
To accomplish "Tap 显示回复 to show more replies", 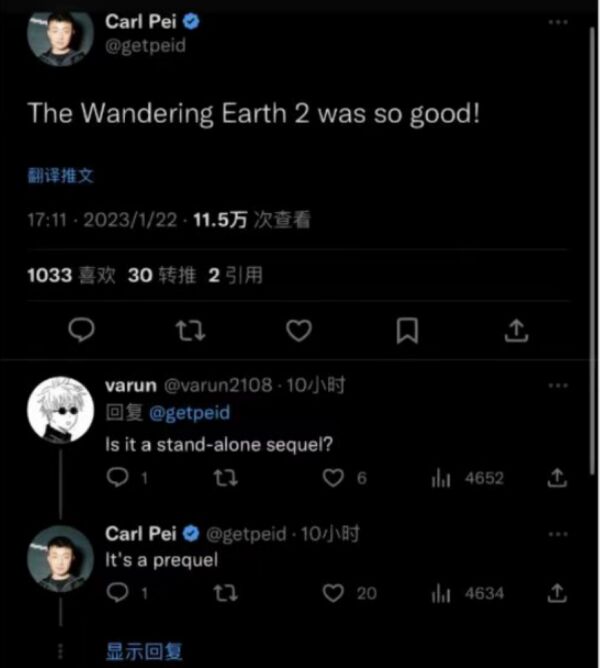I will coord(144,653).
